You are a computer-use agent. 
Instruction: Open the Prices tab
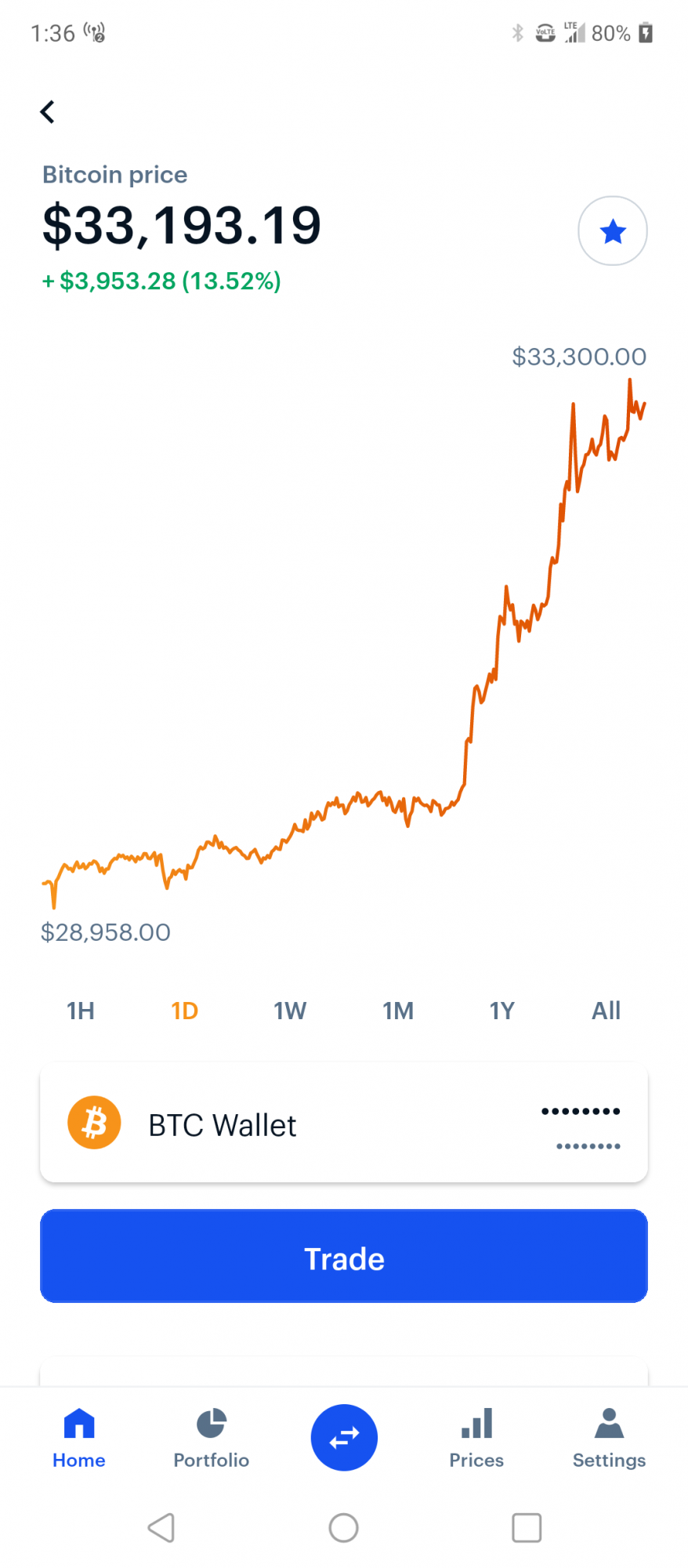coord(476,1438)
